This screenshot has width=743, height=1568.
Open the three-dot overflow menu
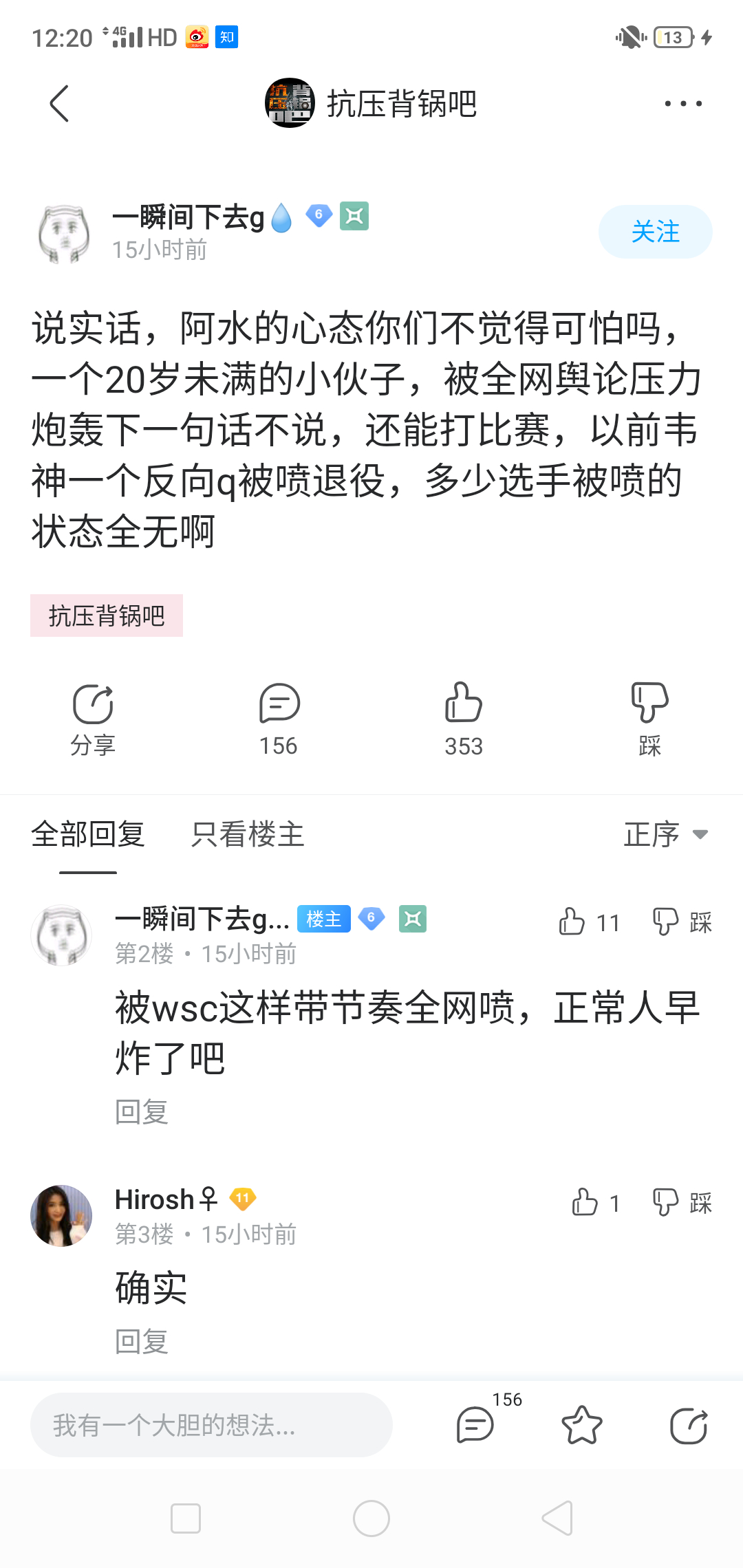click(682, 104)
